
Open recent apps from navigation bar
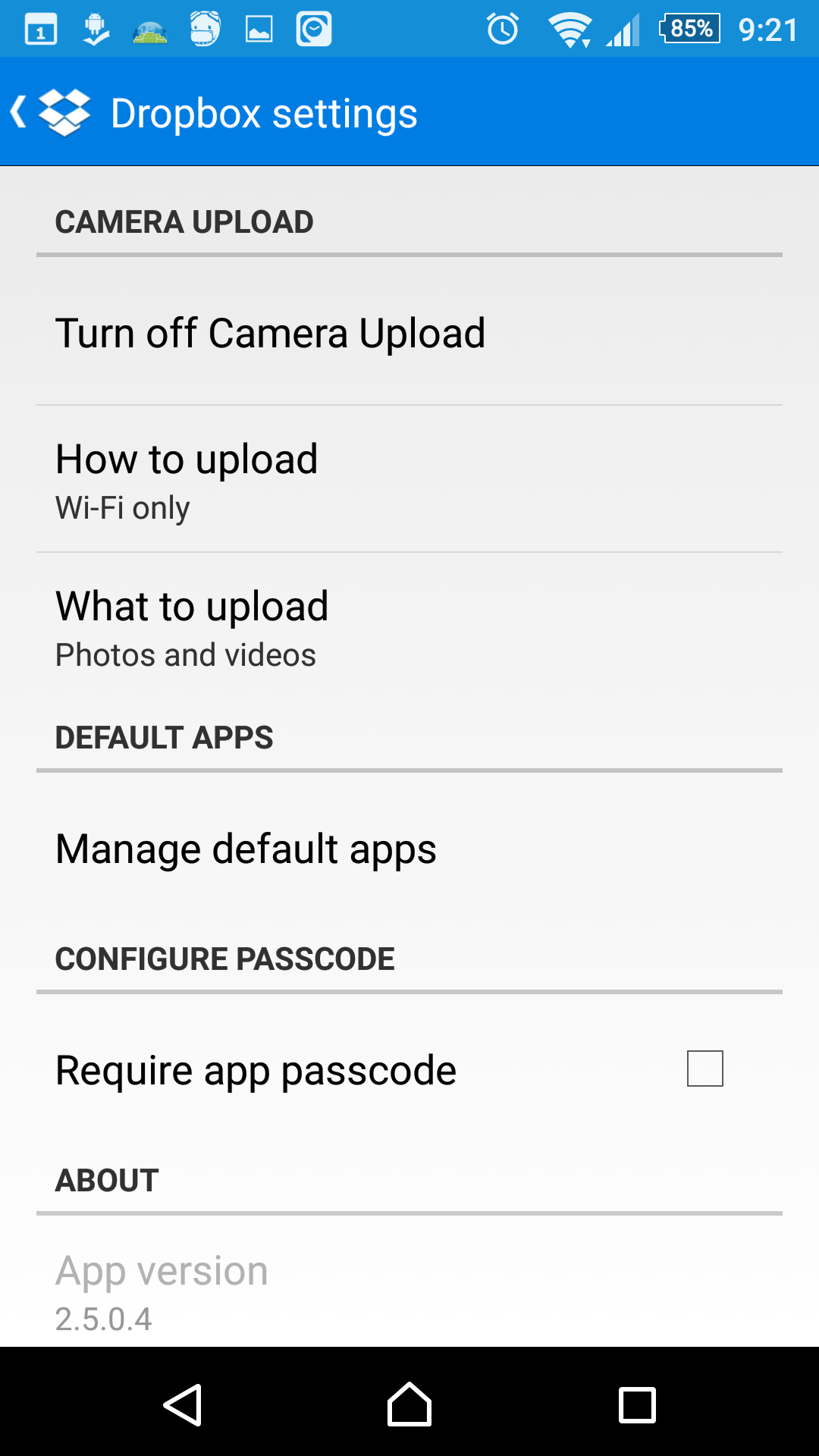[637, 1405]
